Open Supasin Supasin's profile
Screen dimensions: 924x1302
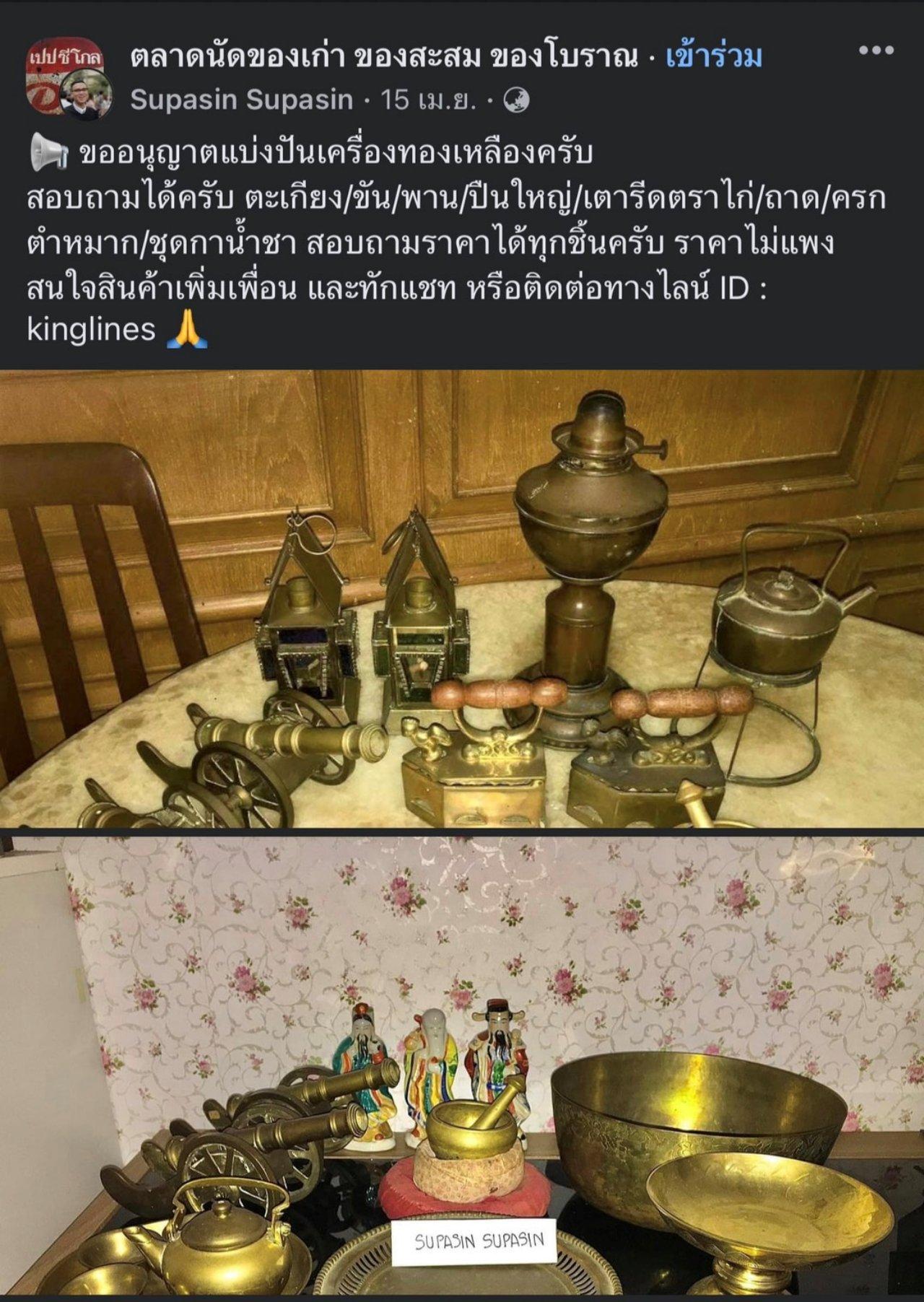[241, 100]
